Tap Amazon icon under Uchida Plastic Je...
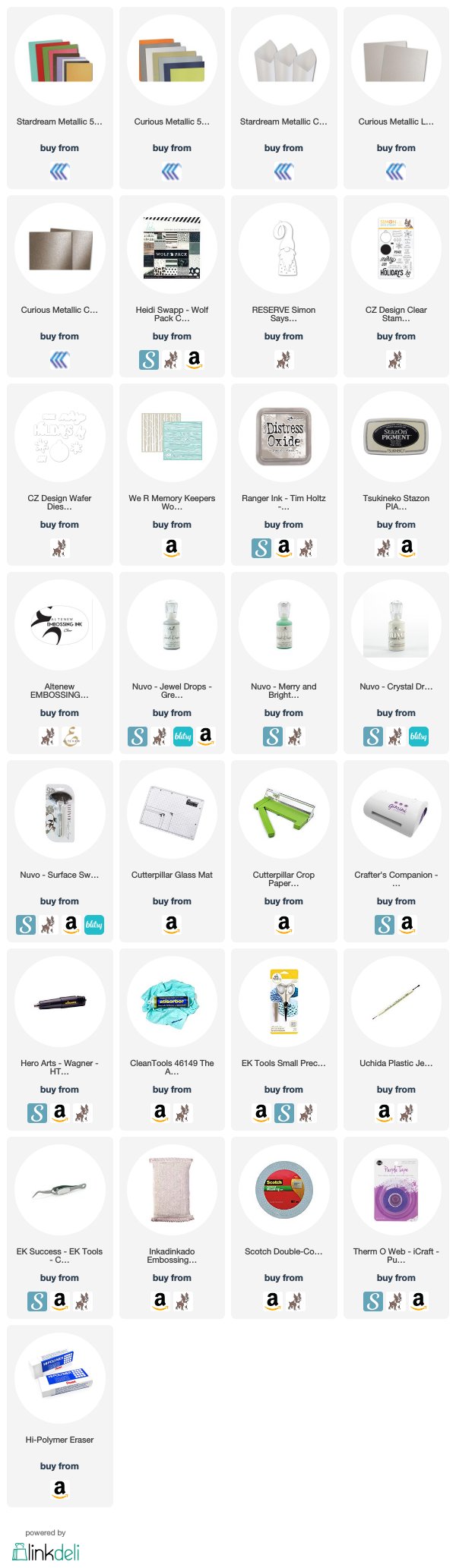The width and height of the screenshot is (456, 1568). 385,1112
